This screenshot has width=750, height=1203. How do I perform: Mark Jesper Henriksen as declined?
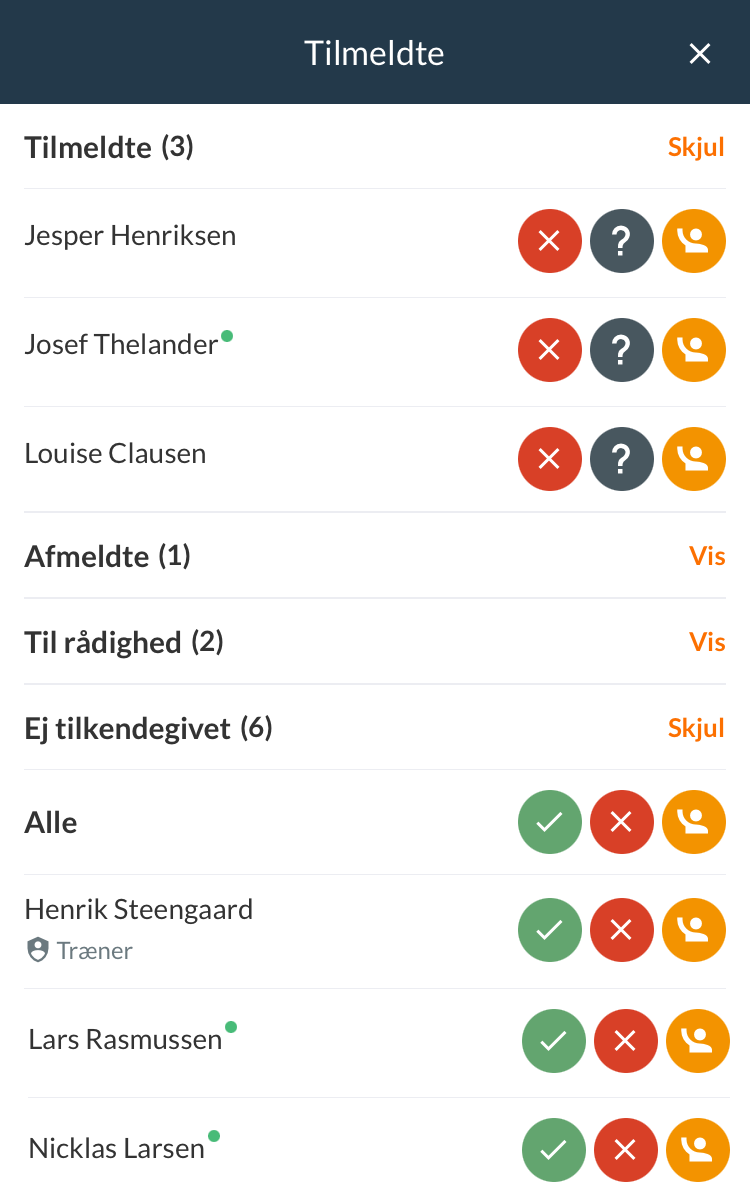(x=549, y=241)
